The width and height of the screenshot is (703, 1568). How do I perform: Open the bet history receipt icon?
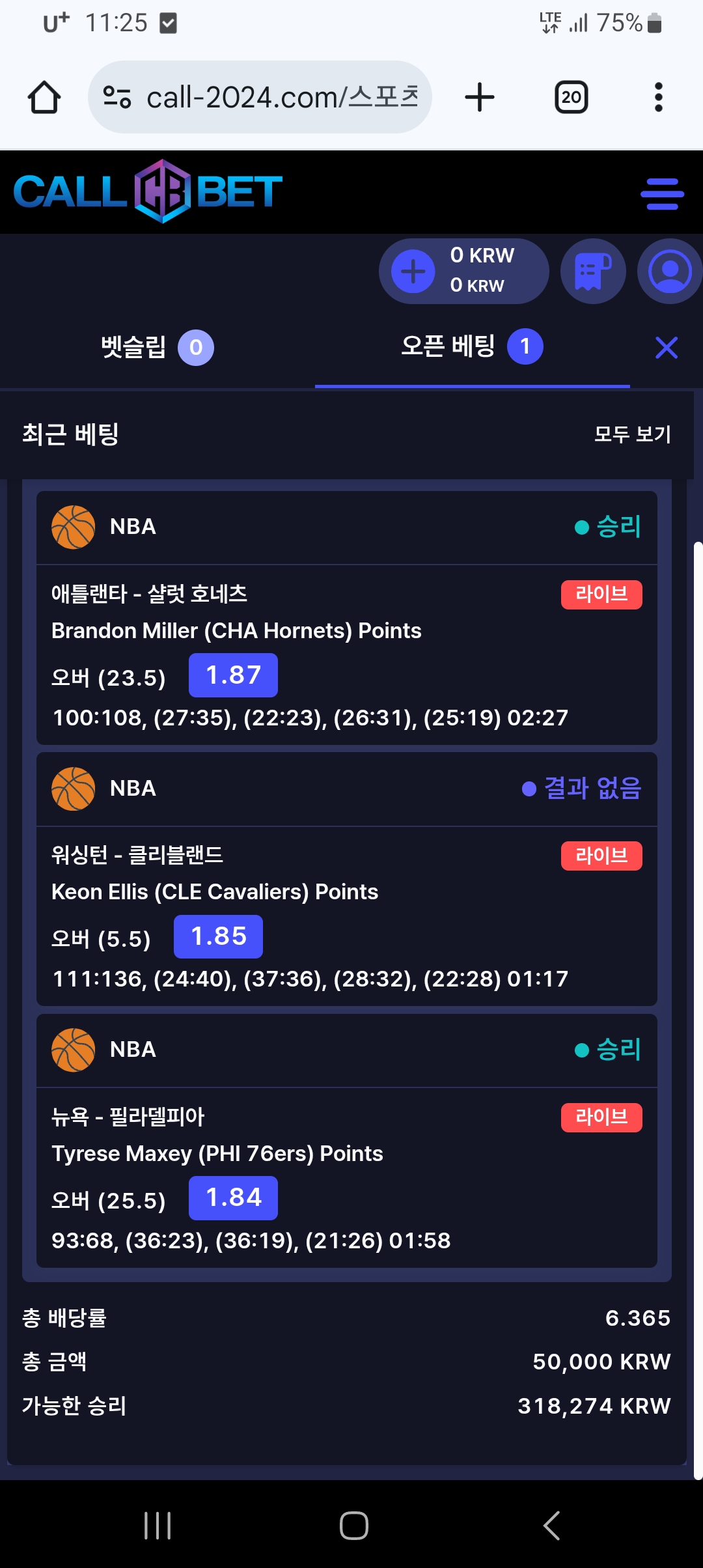tap(593, 271)
